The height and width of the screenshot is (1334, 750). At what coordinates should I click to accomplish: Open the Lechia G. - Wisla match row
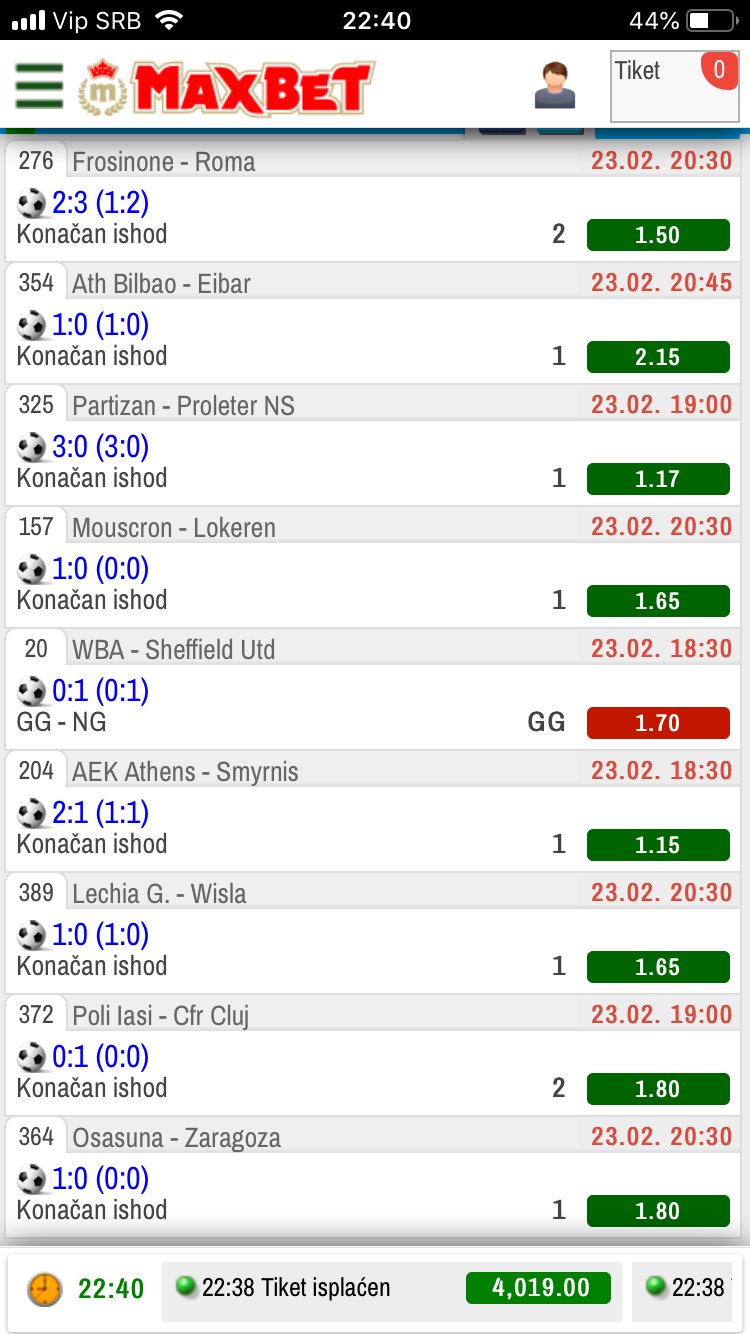tap(373, 933)
